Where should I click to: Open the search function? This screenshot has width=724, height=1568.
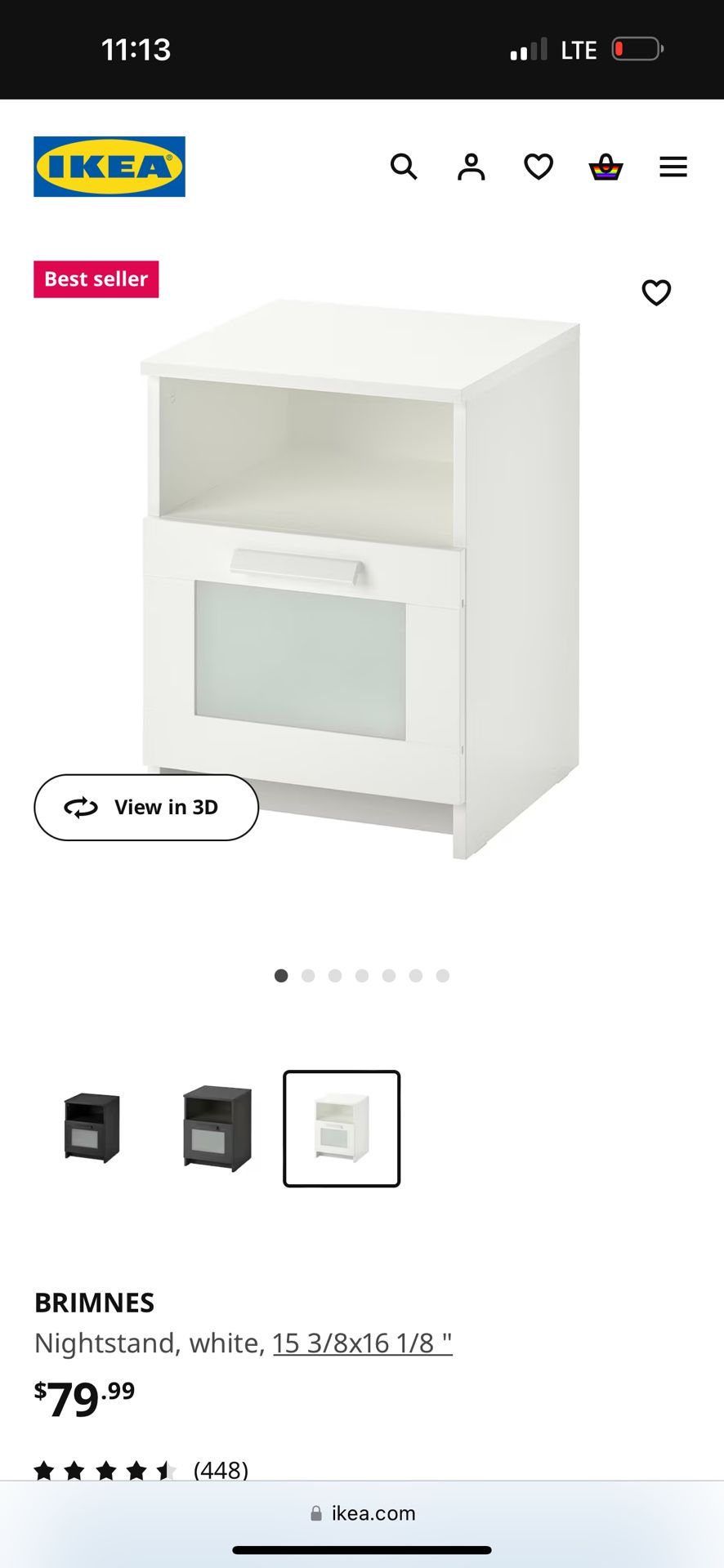(x=404, y=167)
